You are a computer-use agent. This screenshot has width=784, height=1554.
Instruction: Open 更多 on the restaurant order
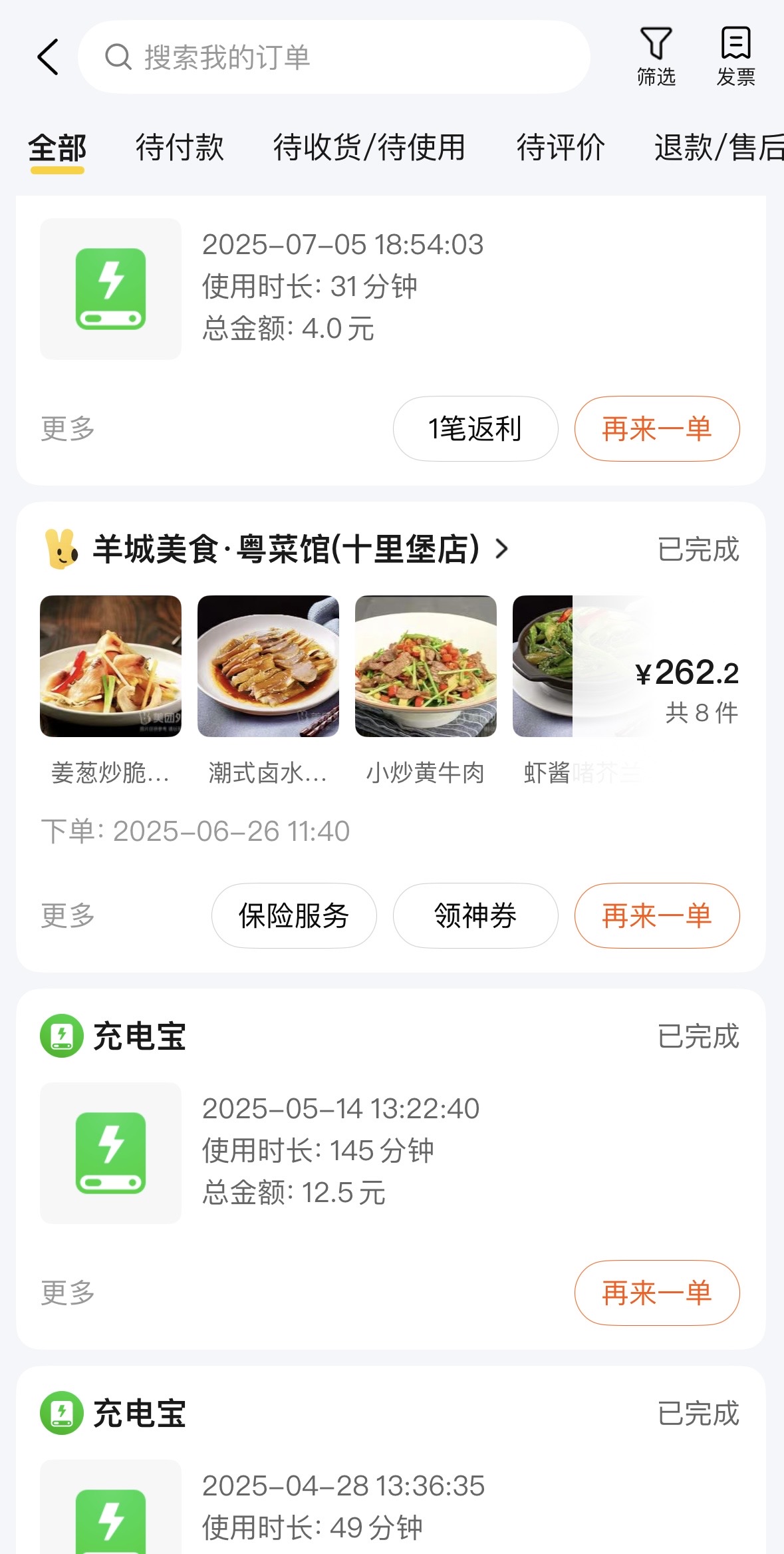coord(68,916)
